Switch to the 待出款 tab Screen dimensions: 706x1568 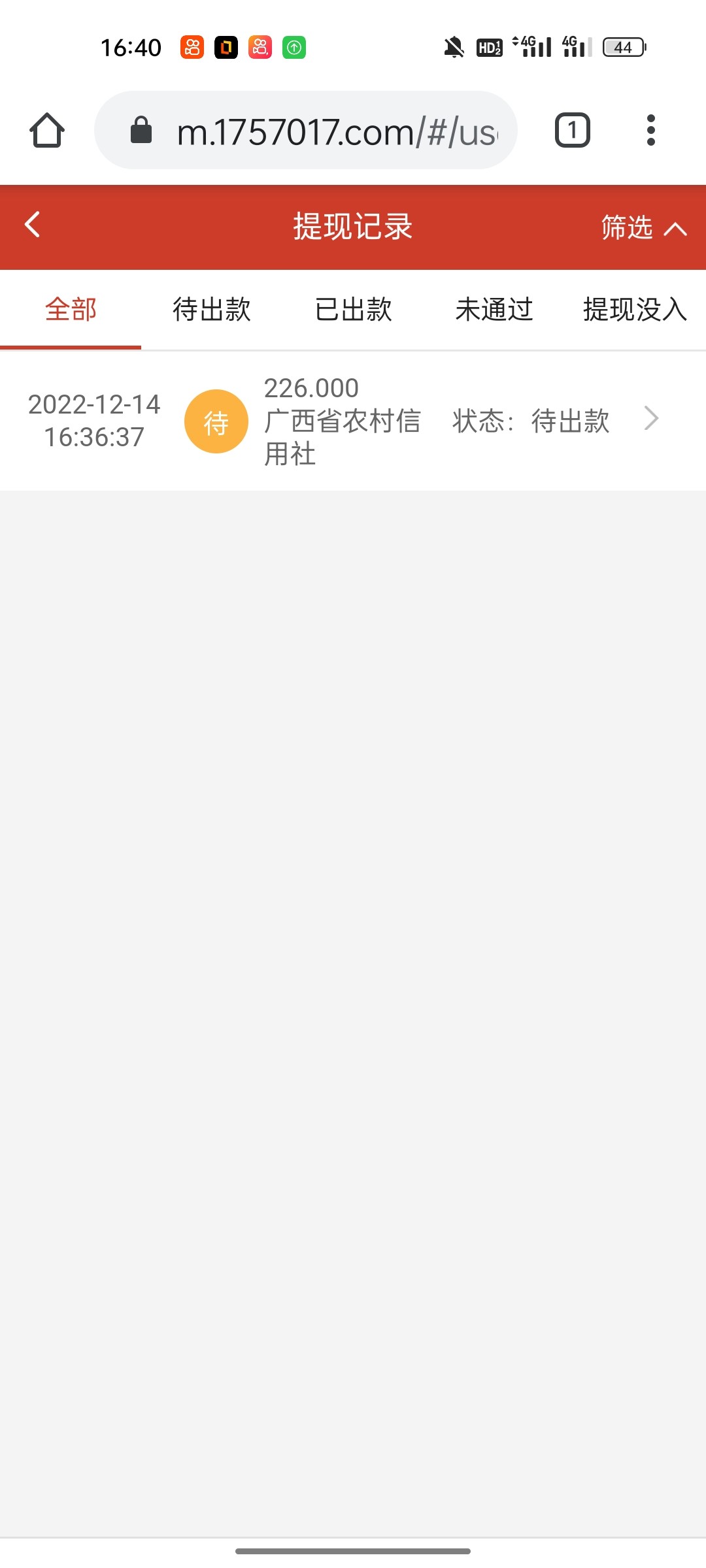pos(212,310)
